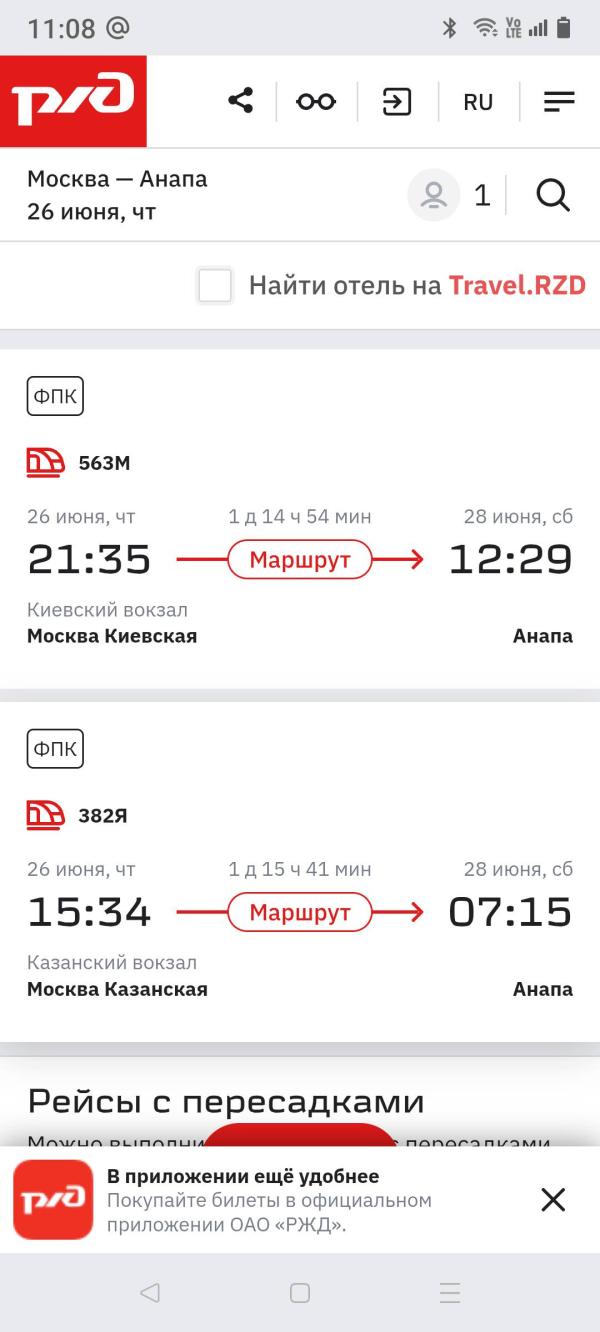600x1332 pixels.
Task: Follow the Travel.RZD link
Action: (x=517, y=286)
